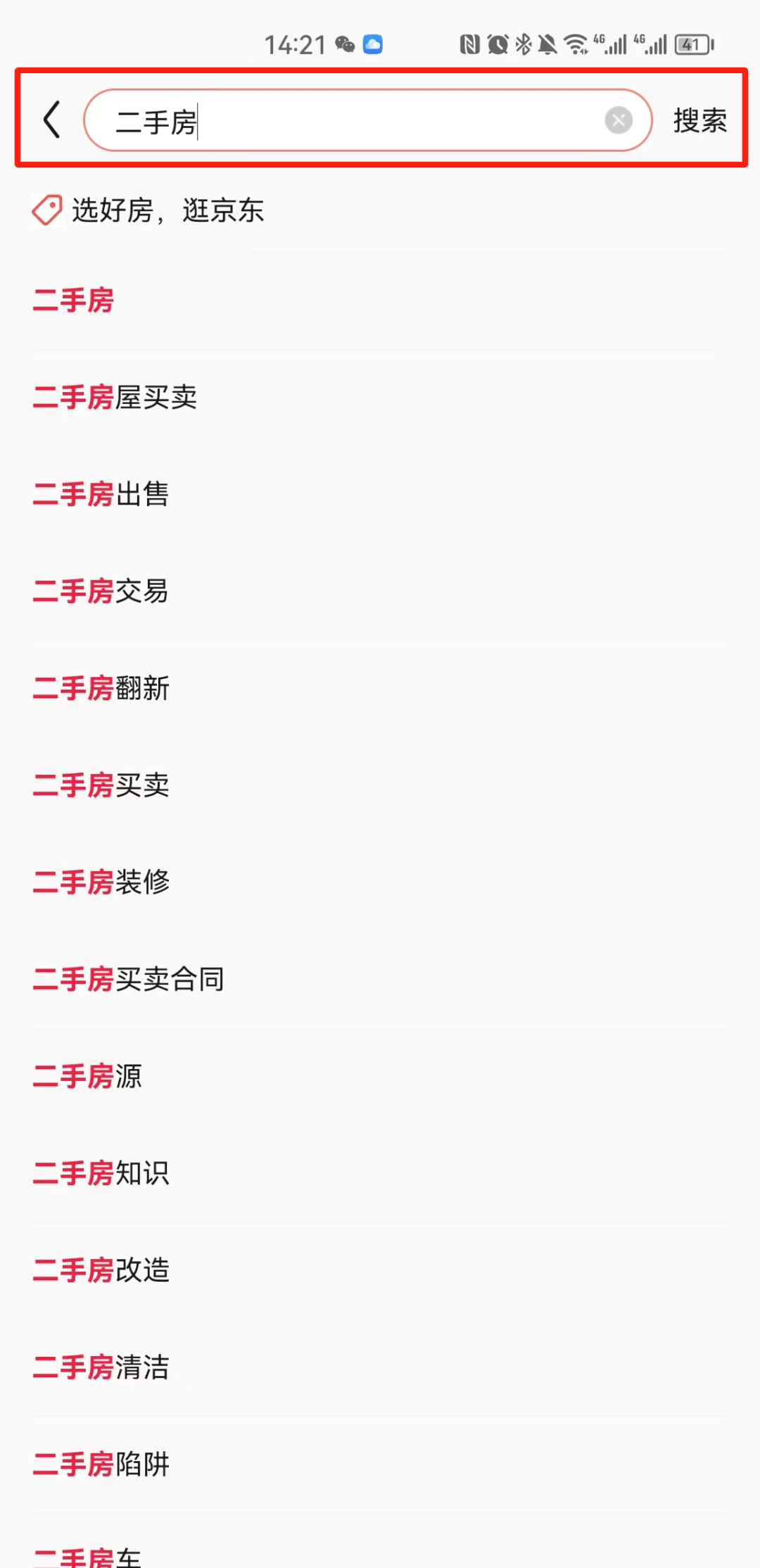This screenshot has height=1568, width=760.
Task: Select the 二手房翻新 suggestion
Action: click(380, 689)
